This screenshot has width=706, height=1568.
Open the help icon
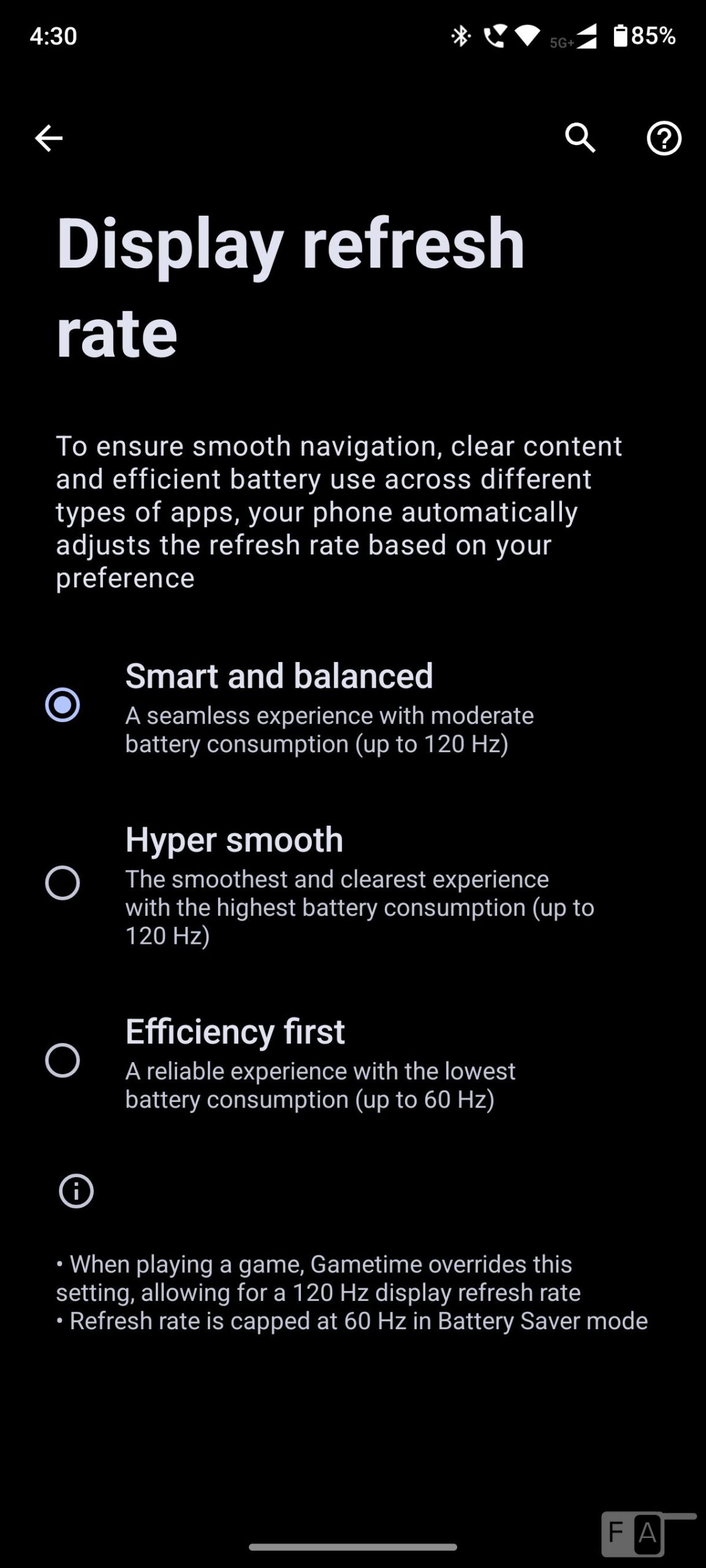(x=664, y=138)
